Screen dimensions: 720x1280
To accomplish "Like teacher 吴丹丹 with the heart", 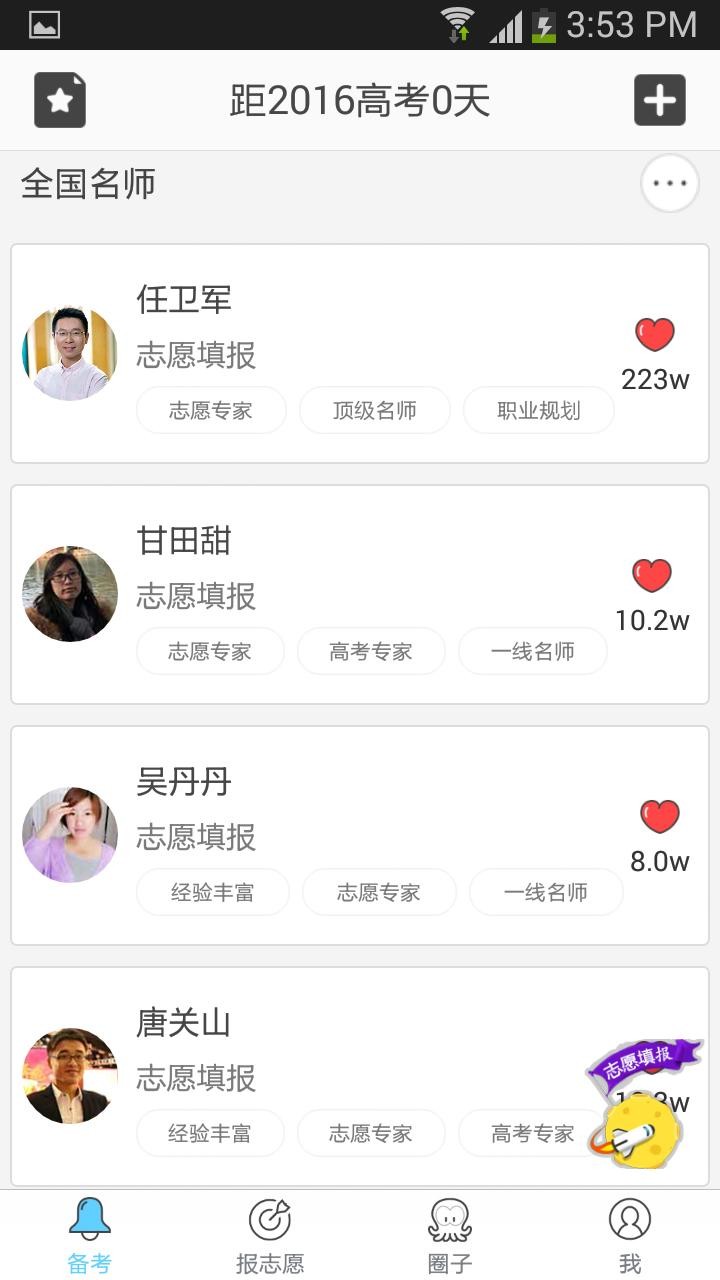I will (x=659, y=817).
